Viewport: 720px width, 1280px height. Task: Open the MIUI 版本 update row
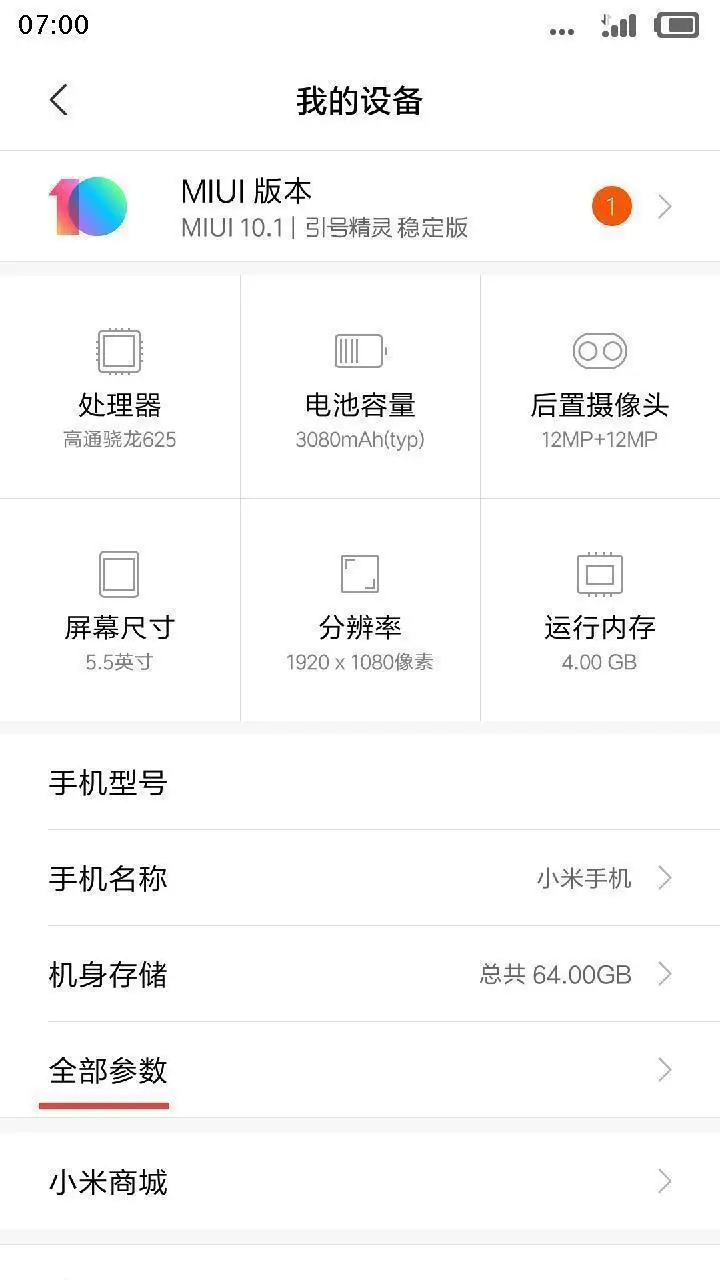pos(360,207)
